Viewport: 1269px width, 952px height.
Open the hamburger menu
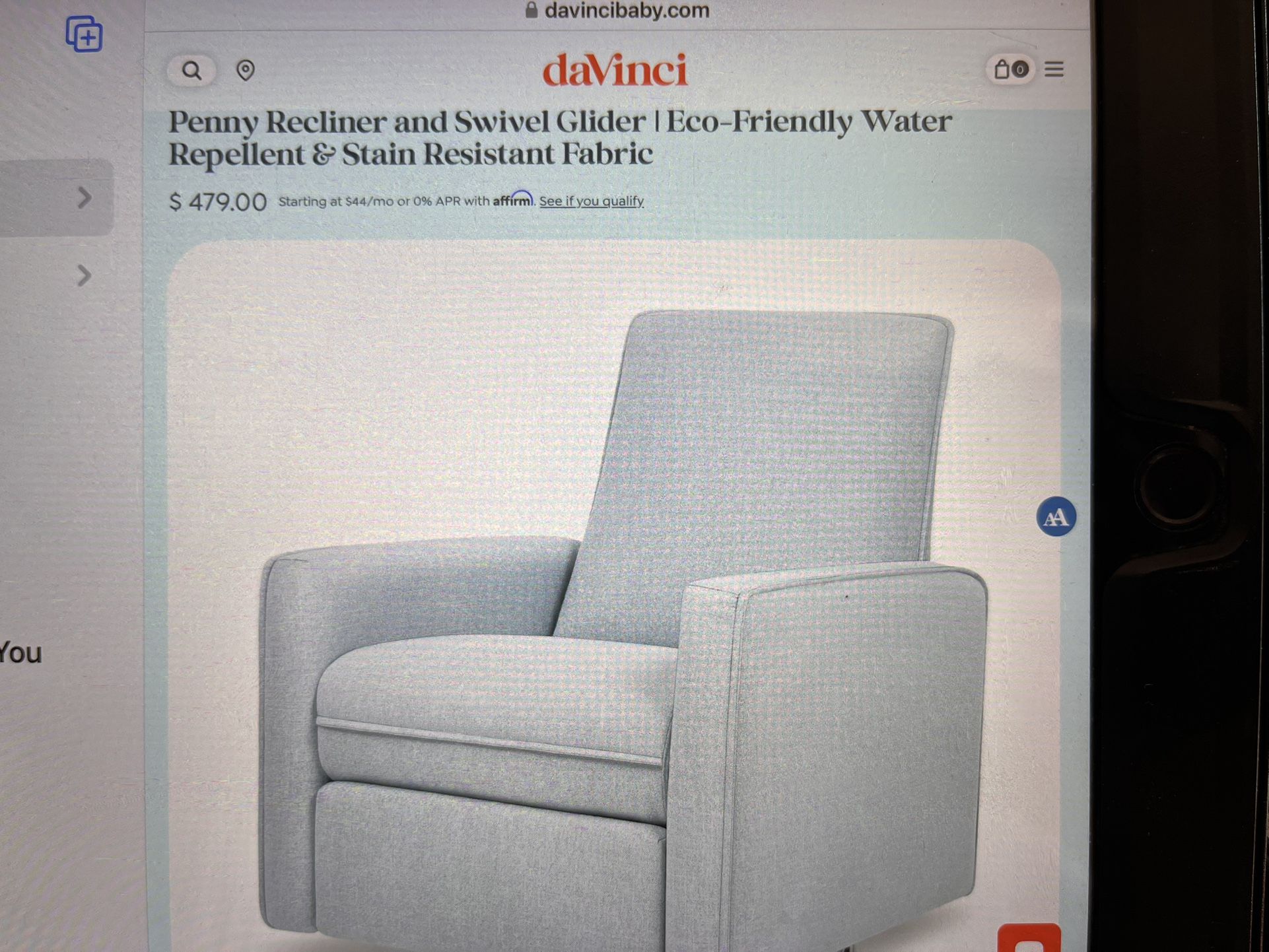click(1054, 69)
